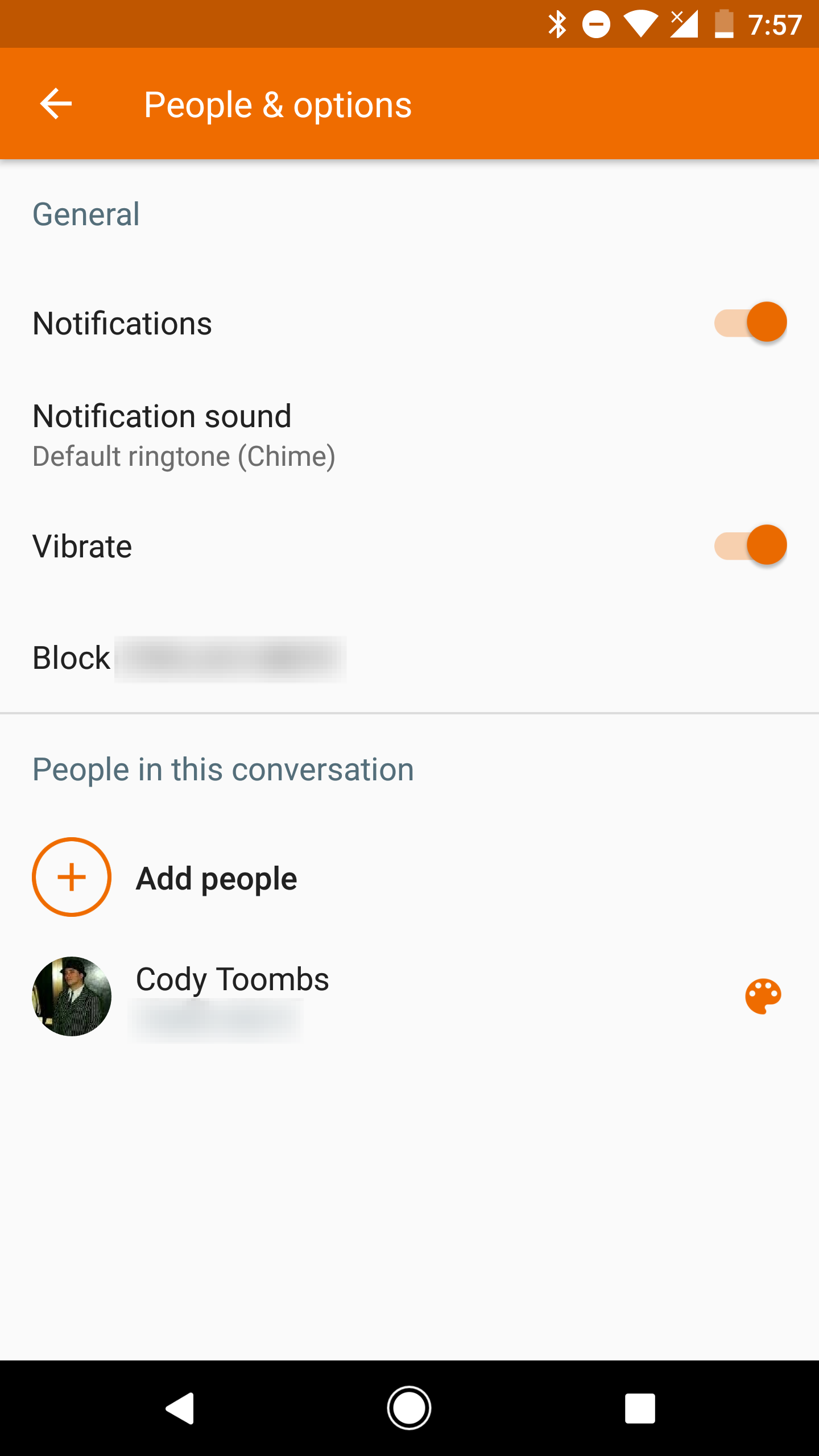Select the People in this conversation section
Viewport: 819px width, 1456px height.
(x=223, y=768)
